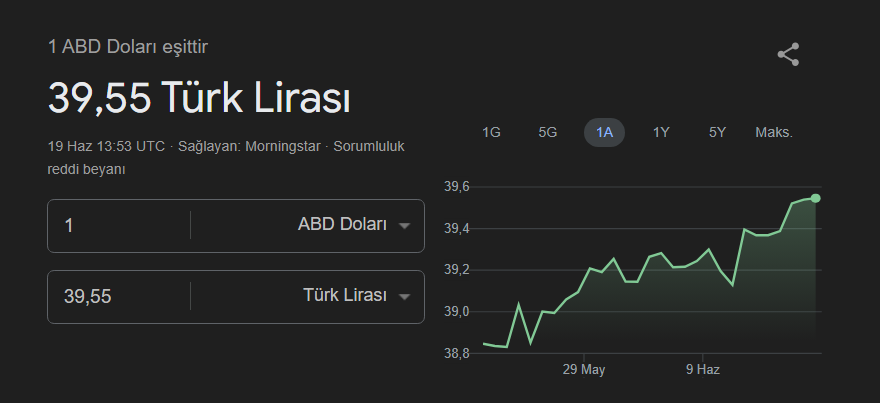The height and width of the screenshot is (403, 880).
Task: Switch chart to 5Y range
Action: click(717, 132)
